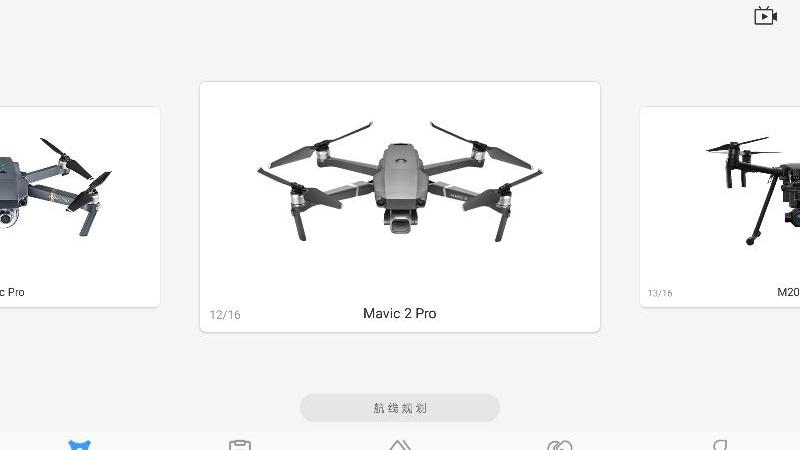Tap the 航线规划 button
This screenshot has width=800, height=450.
(x=400, y=408)
